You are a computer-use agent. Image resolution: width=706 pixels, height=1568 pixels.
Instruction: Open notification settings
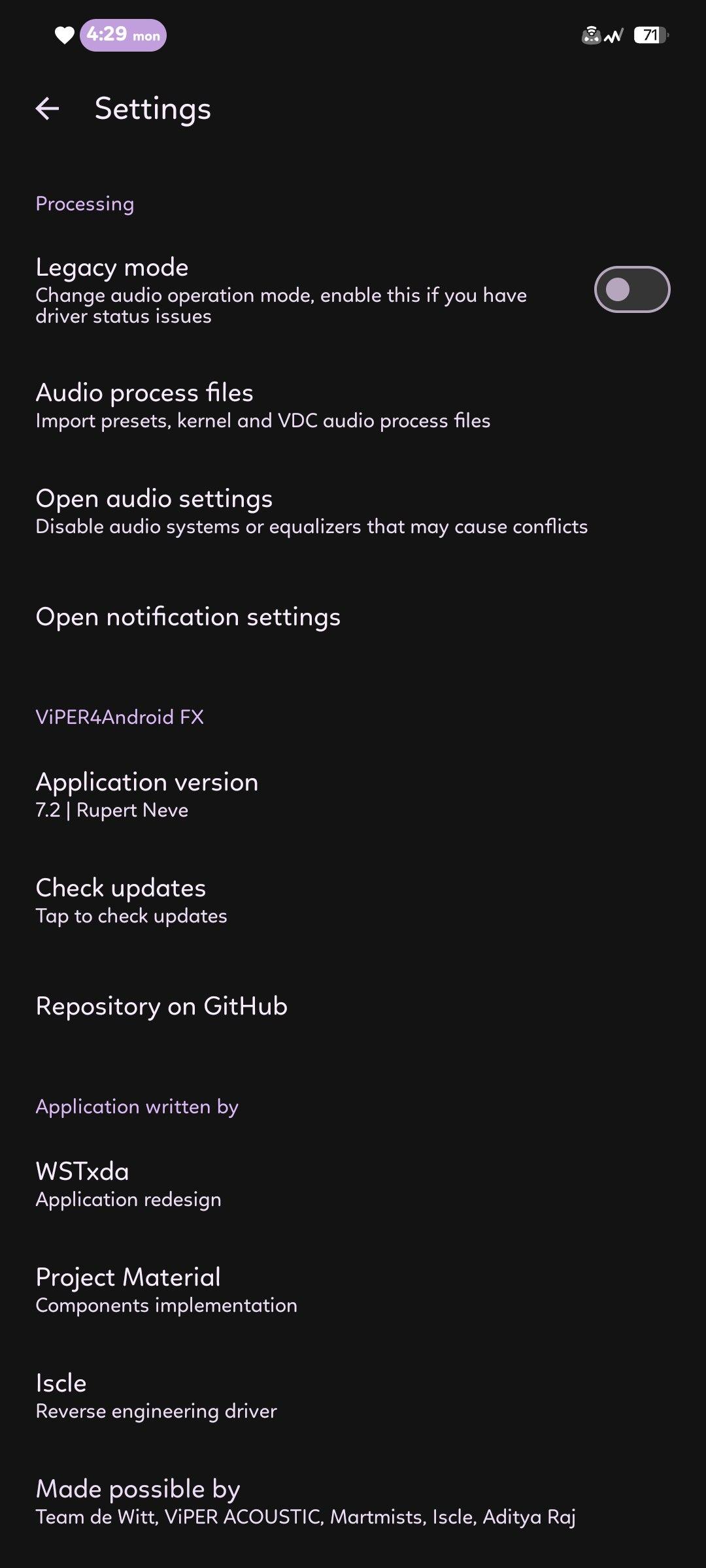point(353,617)
